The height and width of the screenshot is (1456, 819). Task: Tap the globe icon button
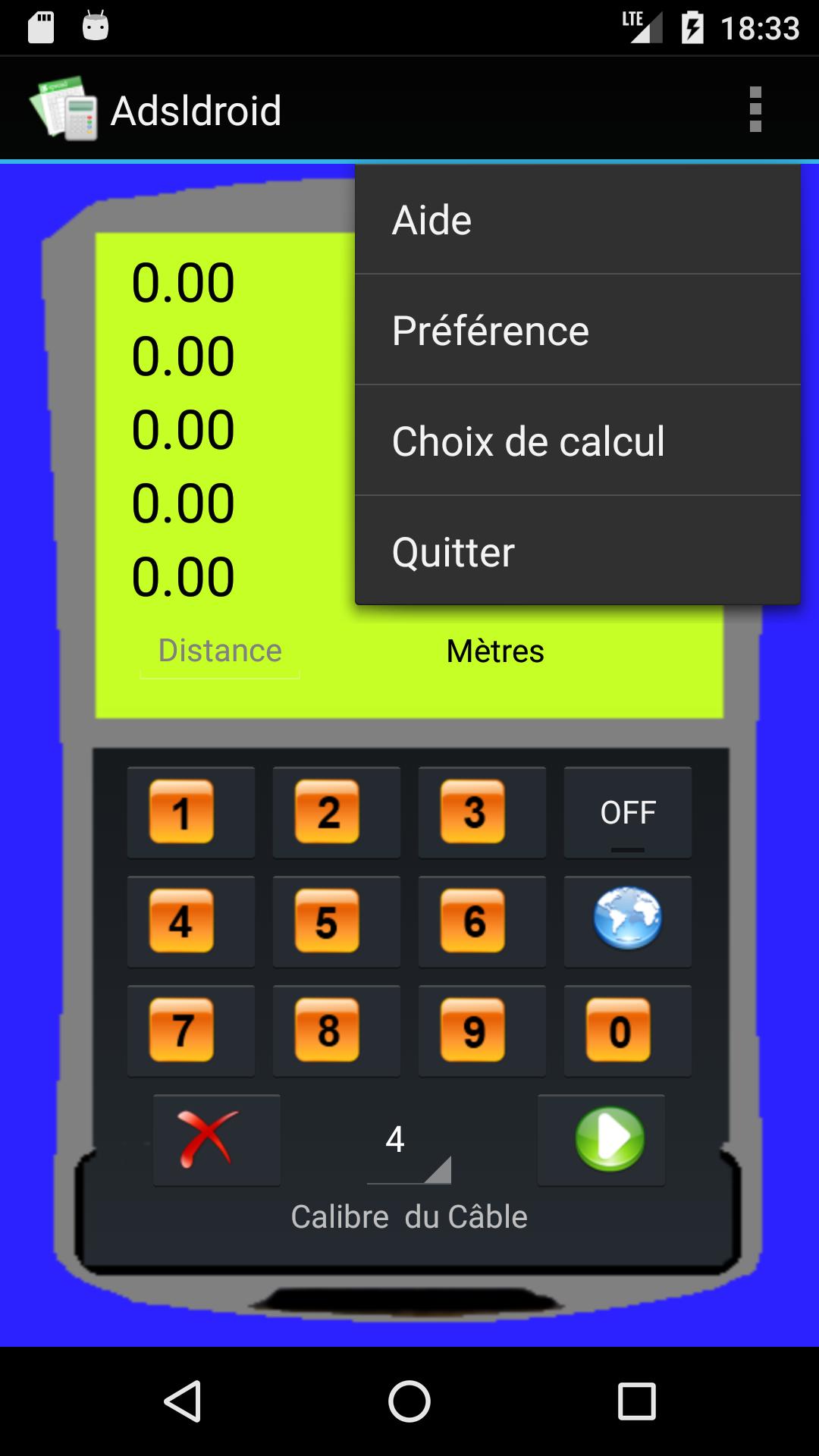[627, 921]
